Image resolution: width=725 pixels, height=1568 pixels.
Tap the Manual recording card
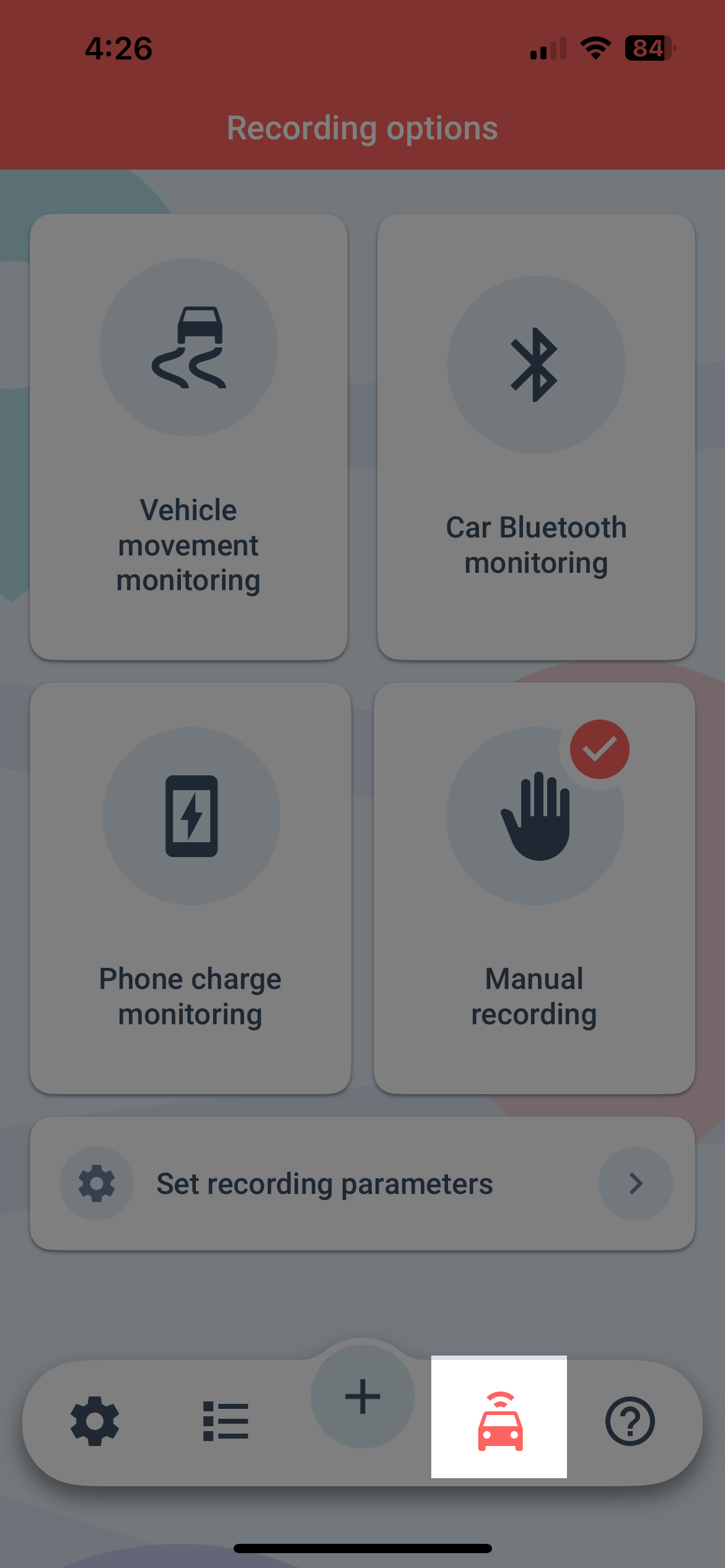pyautogui.click(x=534, y=888)
